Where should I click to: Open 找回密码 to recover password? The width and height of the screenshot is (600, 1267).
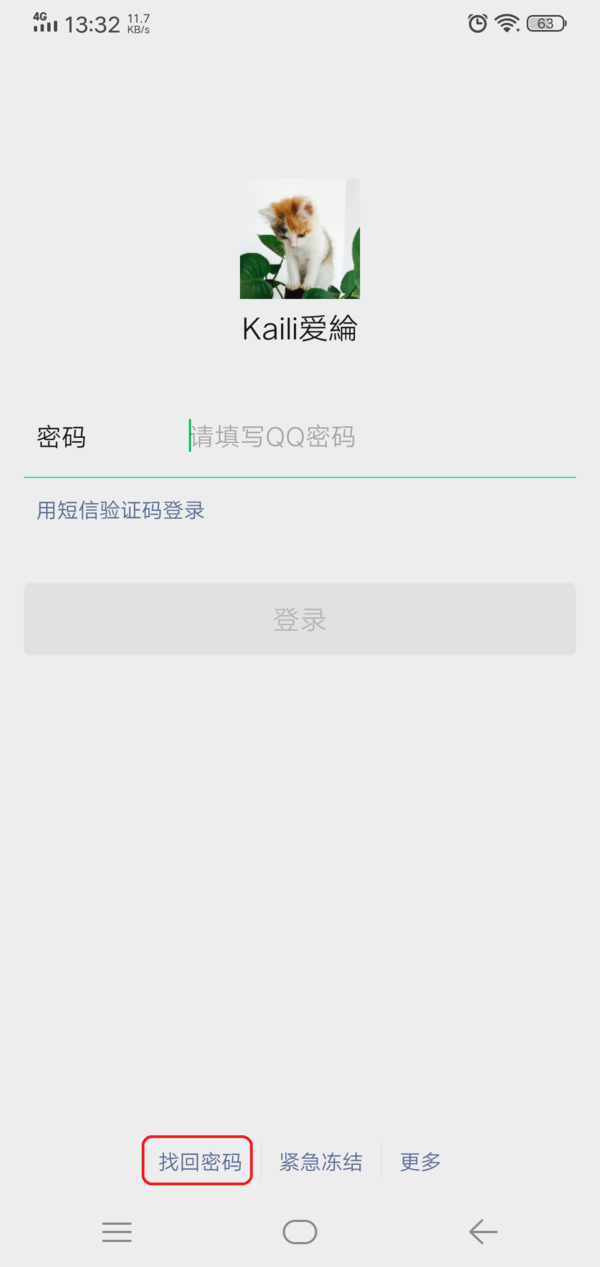click(199, 1162)
